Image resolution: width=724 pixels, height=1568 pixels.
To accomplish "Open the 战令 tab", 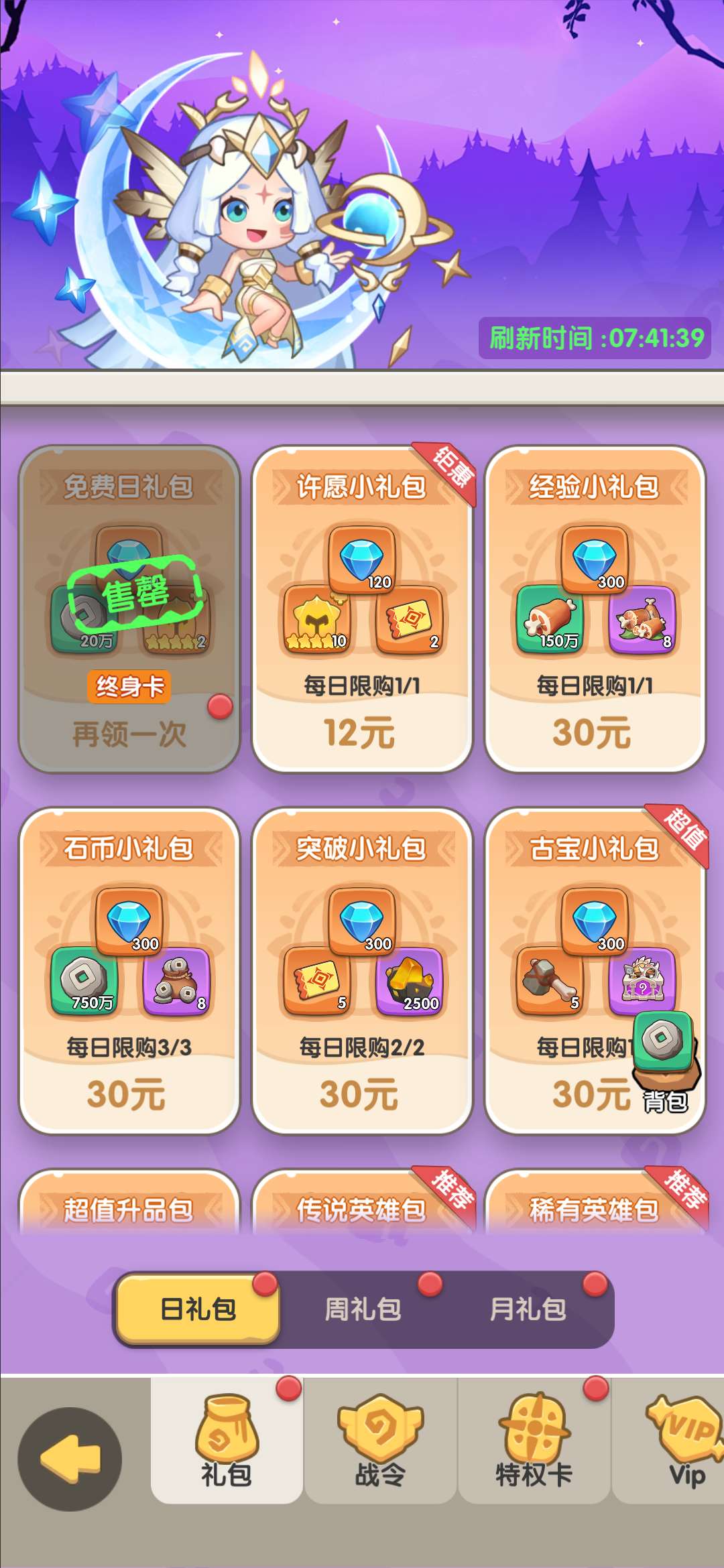I will point(380,1439).
